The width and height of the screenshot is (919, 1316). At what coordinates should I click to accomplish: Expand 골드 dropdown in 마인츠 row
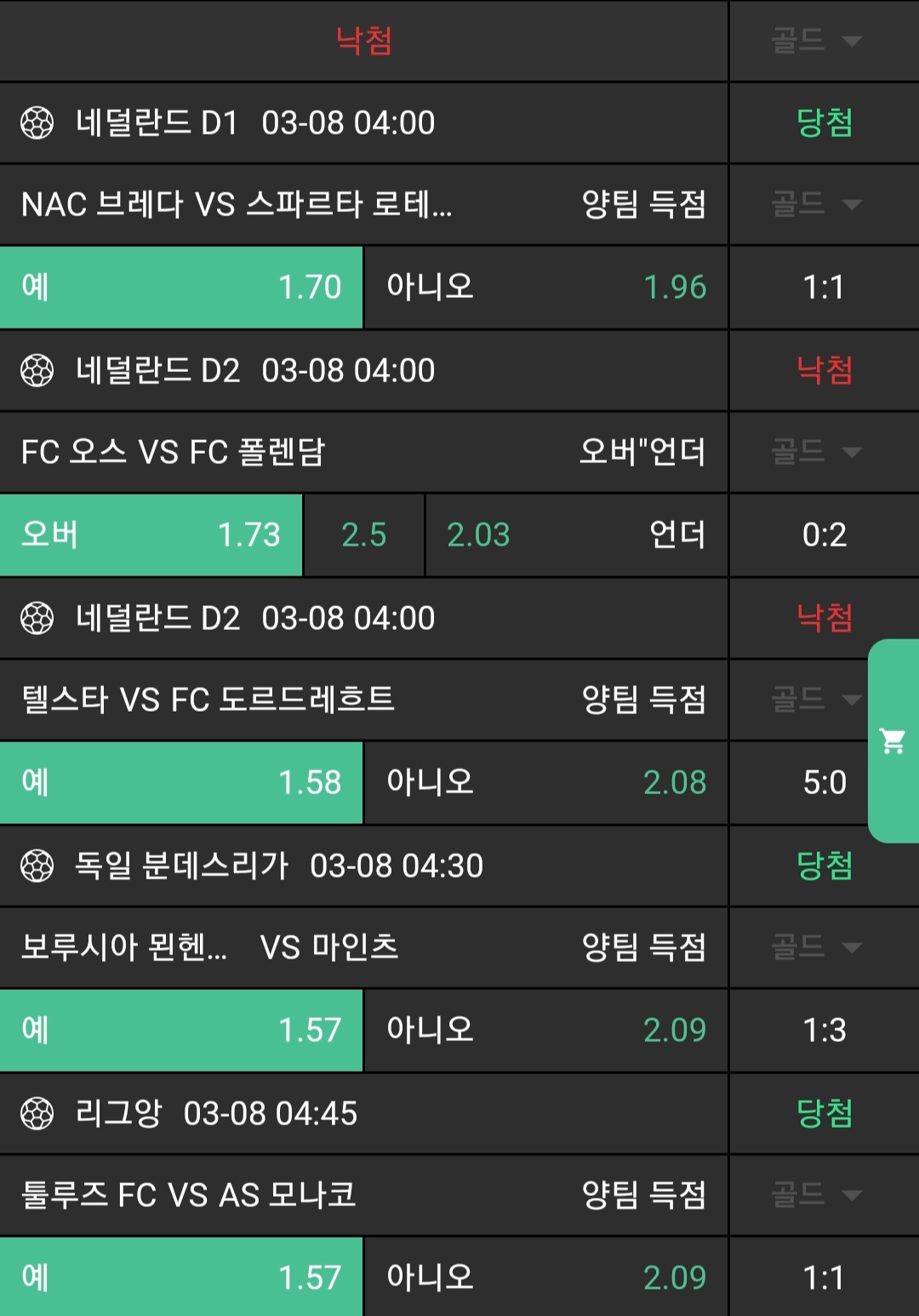816,947
